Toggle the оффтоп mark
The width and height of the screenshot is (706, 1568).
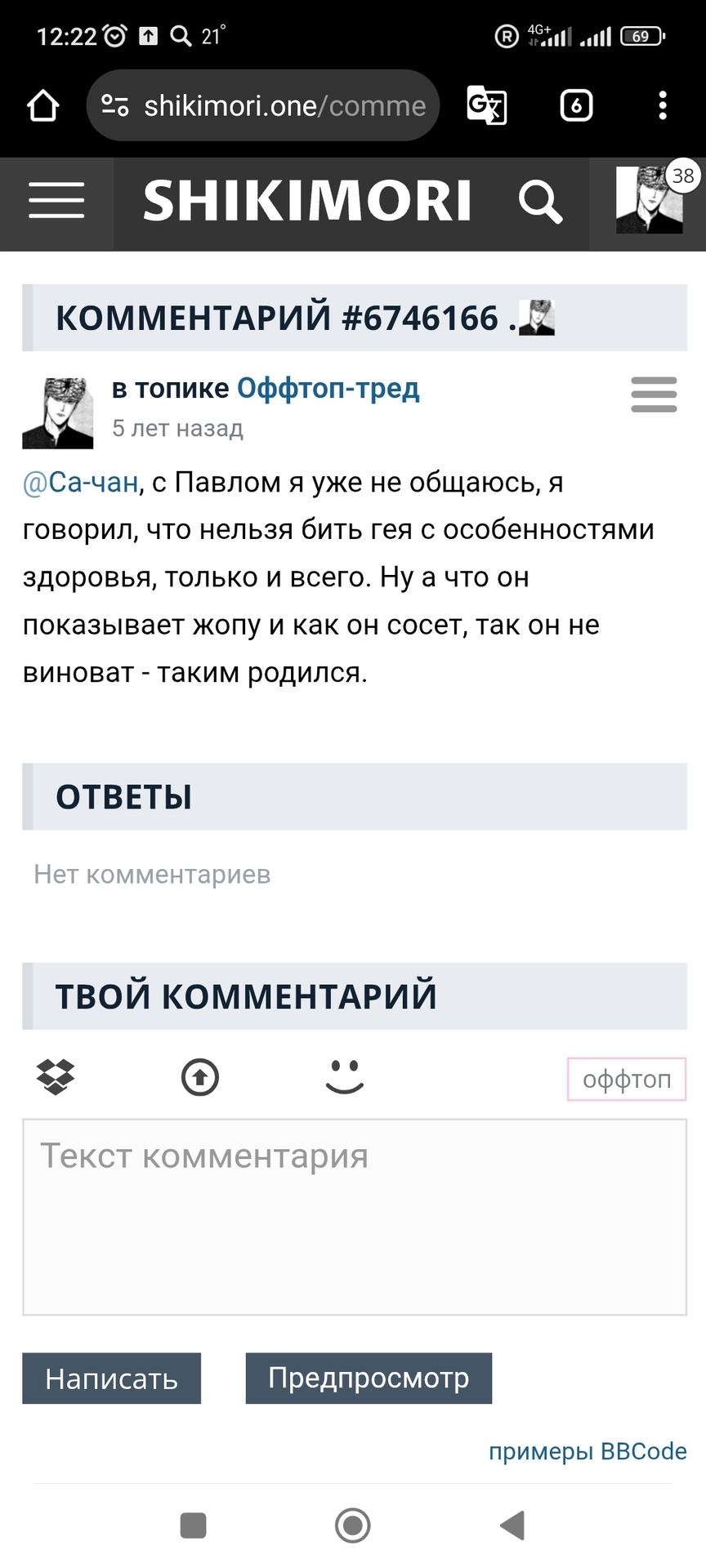click(x=627, y=1080)
